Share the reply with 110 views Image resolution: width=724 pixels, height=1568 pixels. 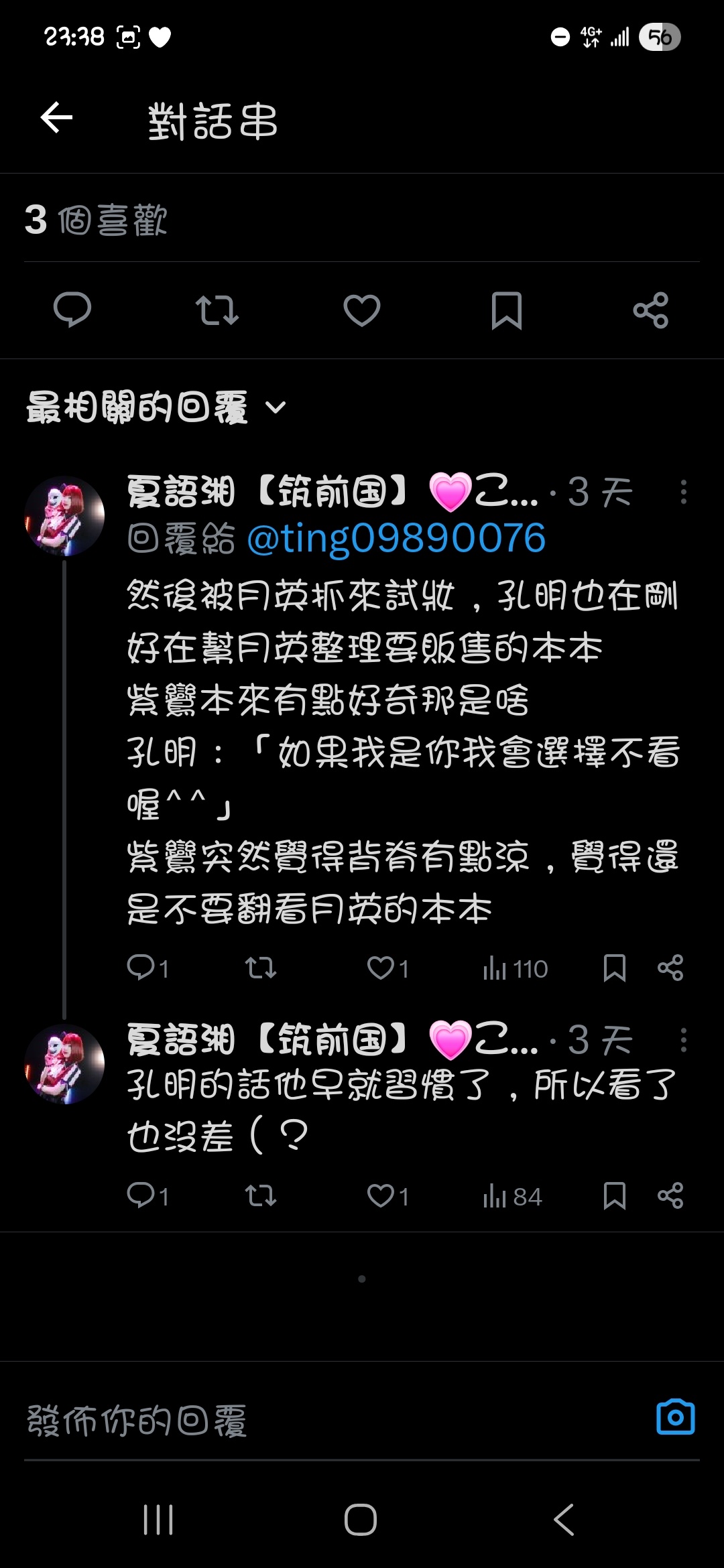pos(670,968)
